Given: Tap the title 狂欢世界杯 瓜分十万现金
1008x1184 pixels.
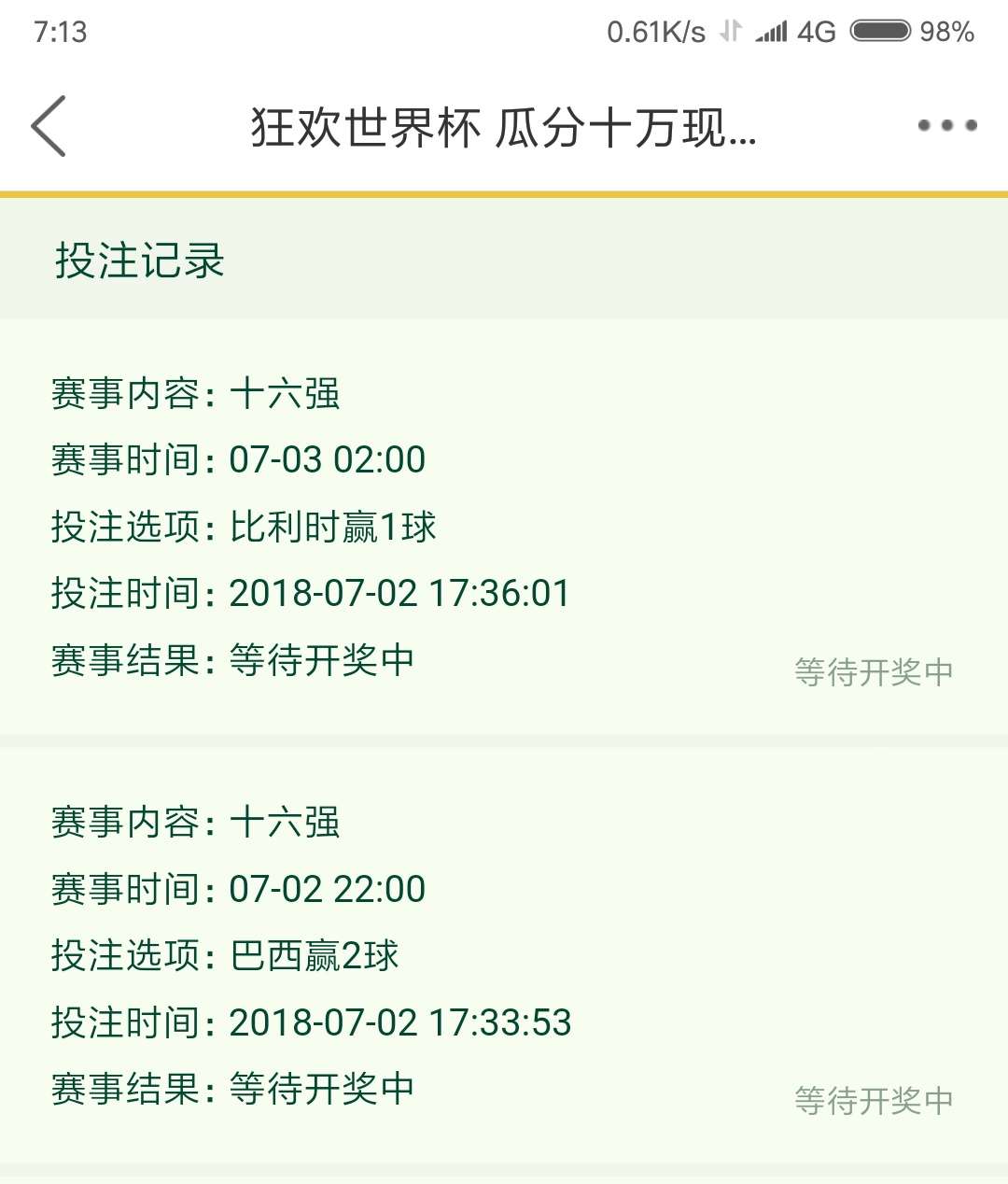Looking at the screenshot, I should (x=504, y=129).
